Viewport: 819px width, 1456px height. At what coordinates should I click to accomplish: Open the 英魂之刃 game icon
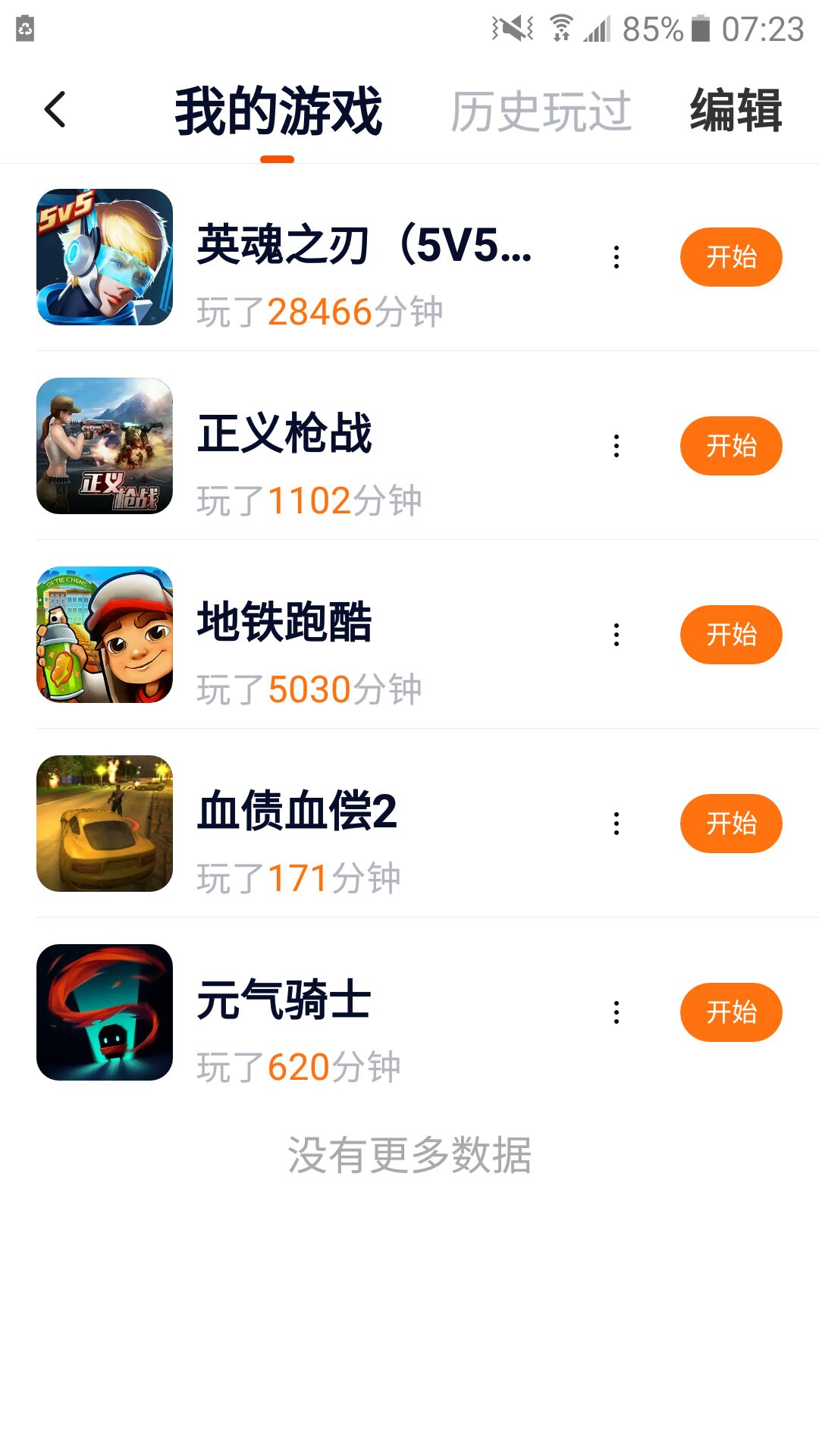[x=105, y=257]
